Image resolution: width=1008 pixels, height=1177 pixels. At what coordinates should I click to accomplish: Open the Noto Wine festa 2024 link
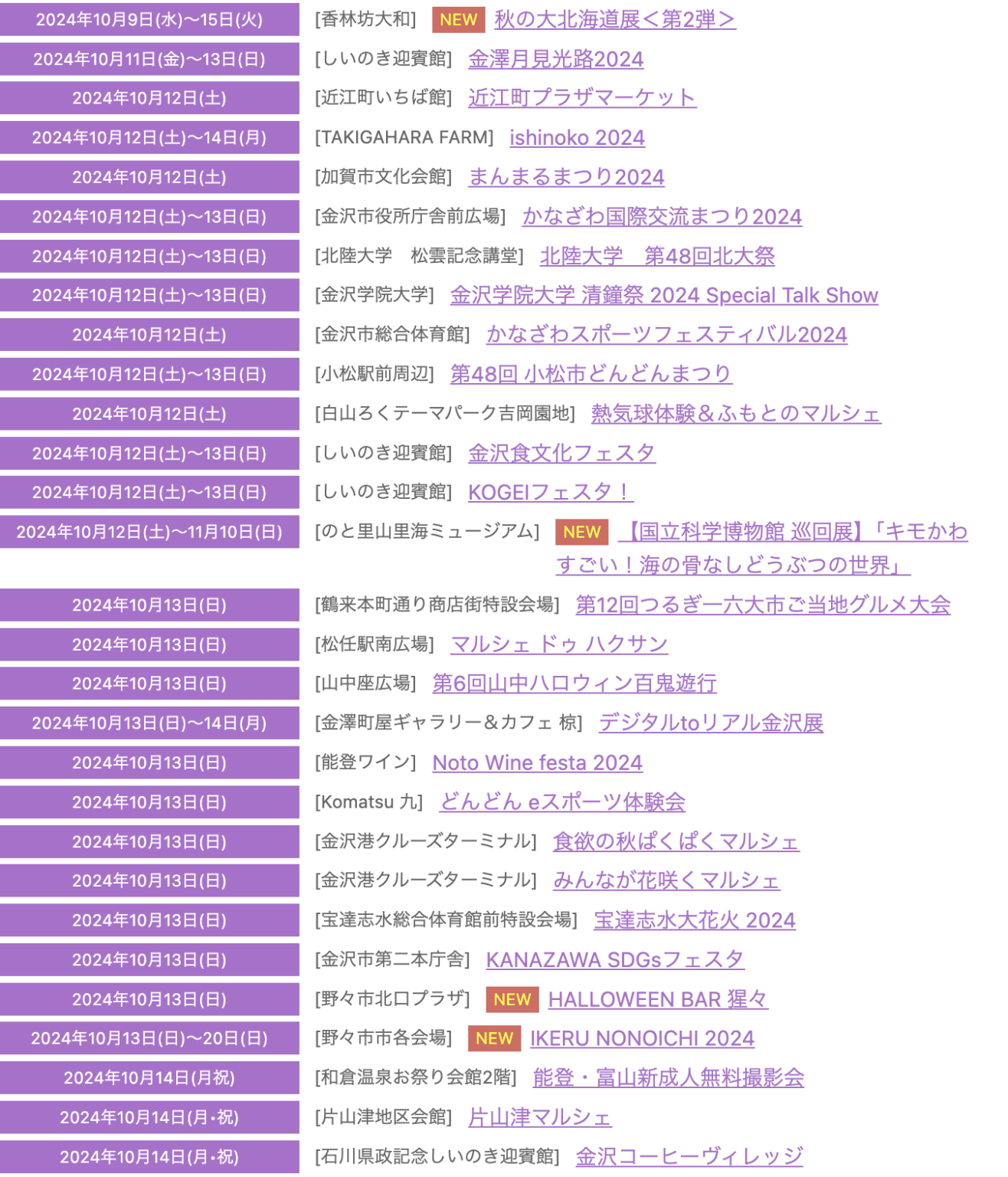(537, 762)
